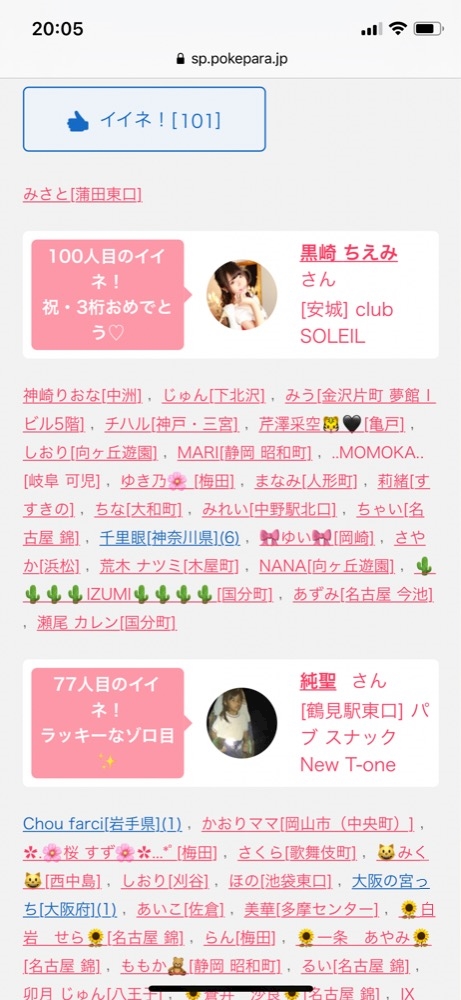Open the 千里眼[神奈川県](6) link
Viewport: 461px width, 1000px height.
tap(170, 539)
